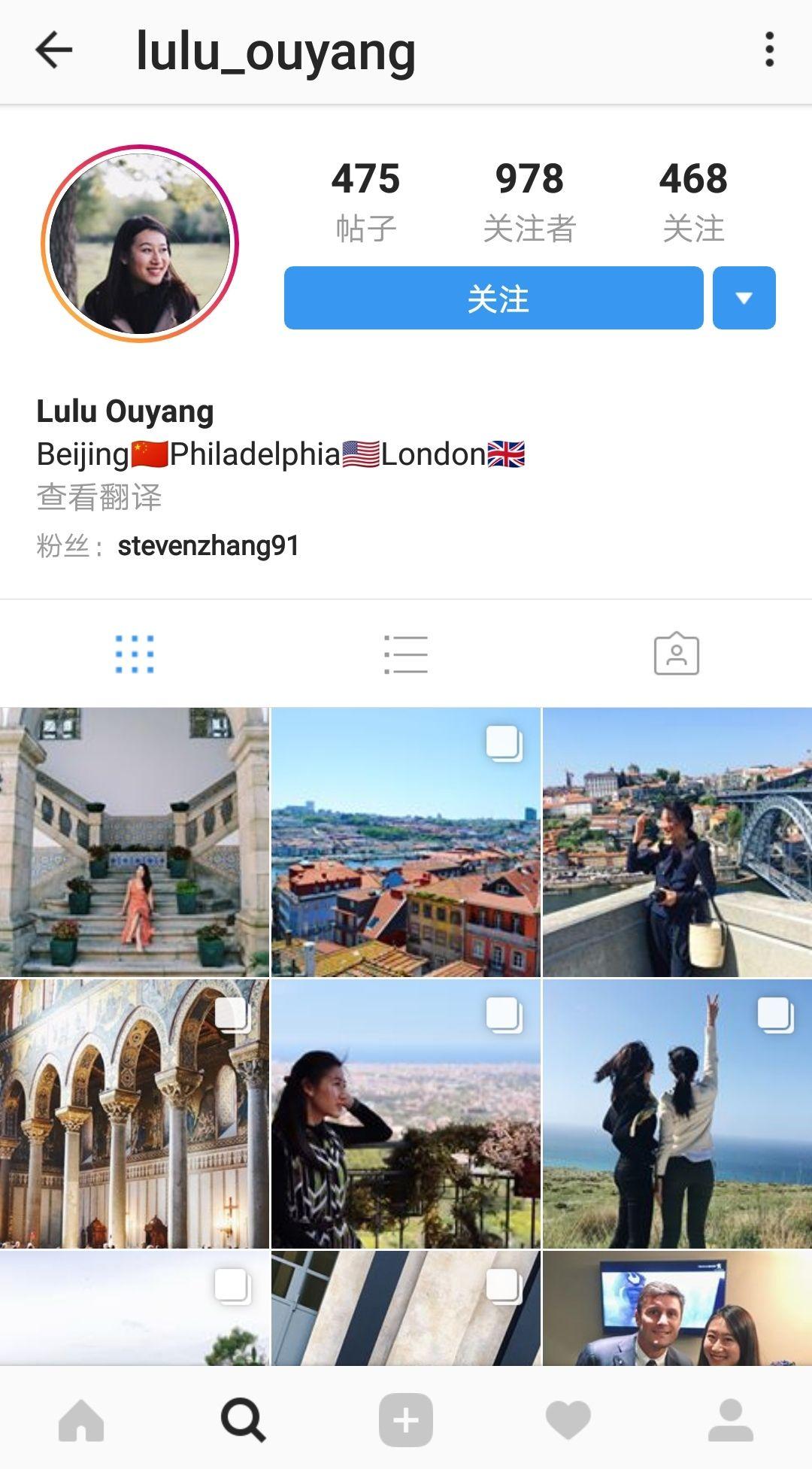Open the arched columns interior post

click(135, 1113)
